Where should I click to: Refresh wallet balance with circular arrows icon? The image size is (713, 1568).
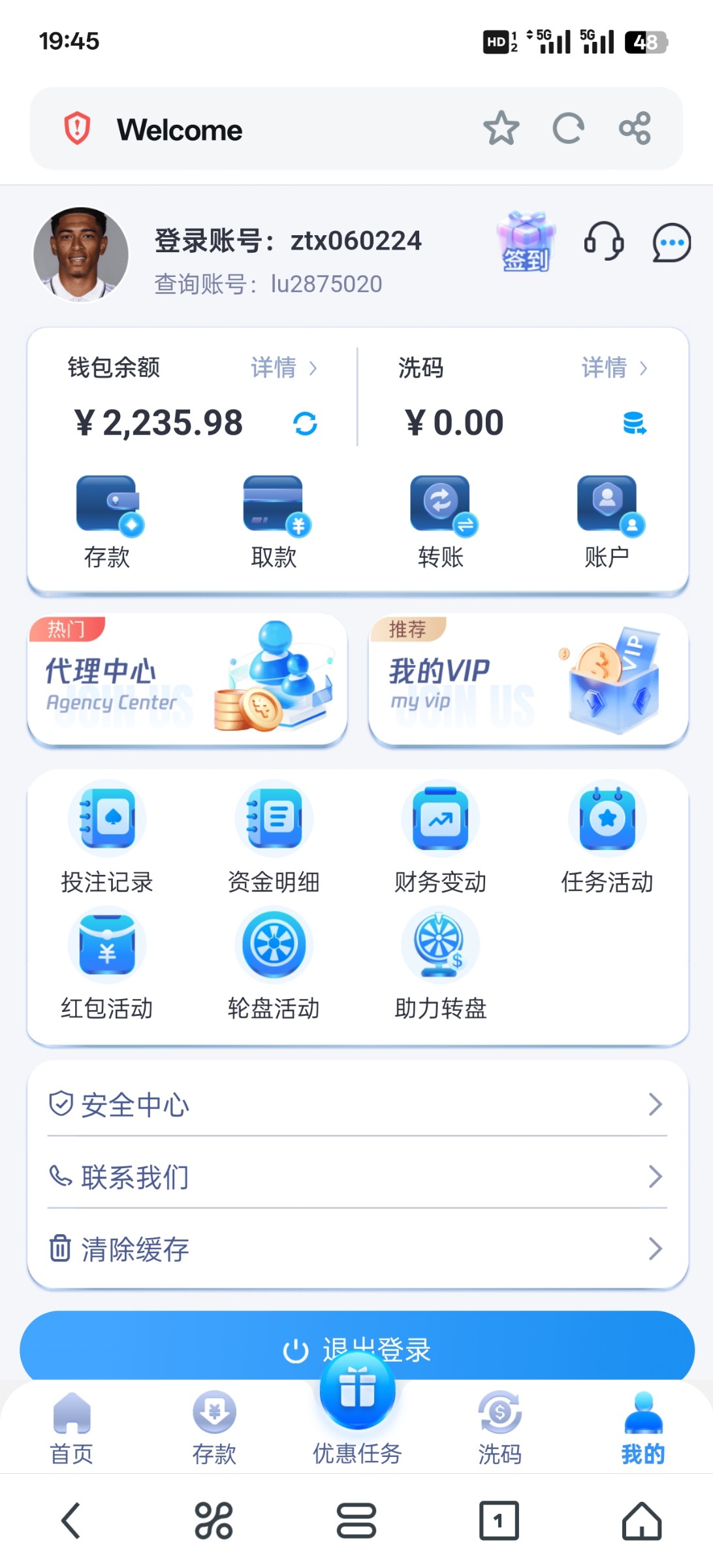point(306,423)
